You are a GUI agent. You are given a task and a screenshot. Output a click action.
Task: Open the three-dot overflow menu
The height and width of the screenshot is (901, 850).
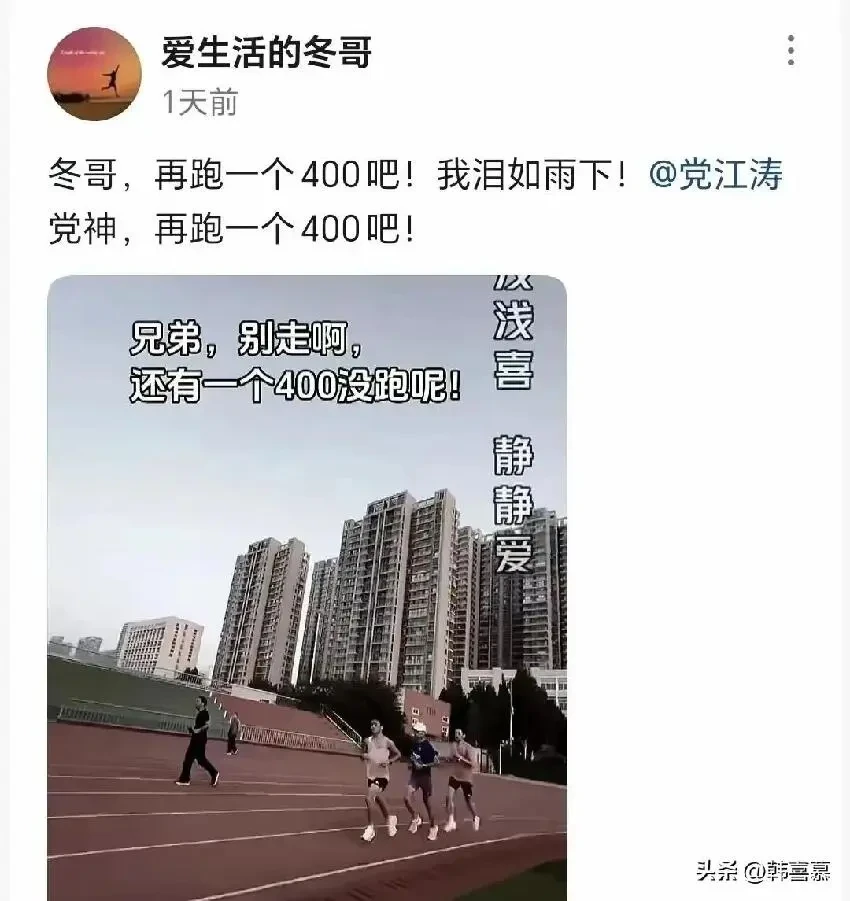click(x=791, y=50)
